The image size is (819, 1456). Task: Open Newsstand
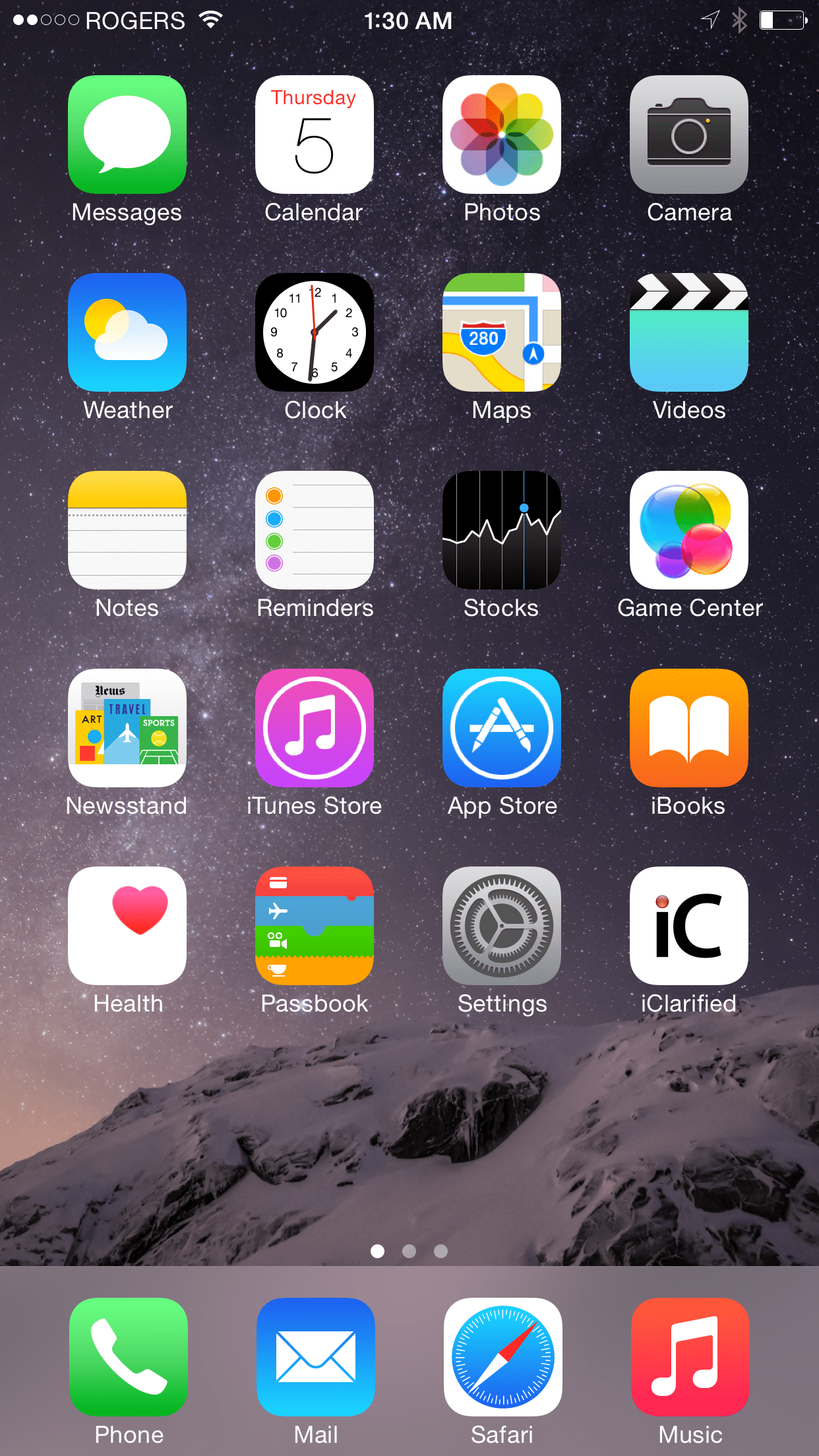(x=127, y=729)
